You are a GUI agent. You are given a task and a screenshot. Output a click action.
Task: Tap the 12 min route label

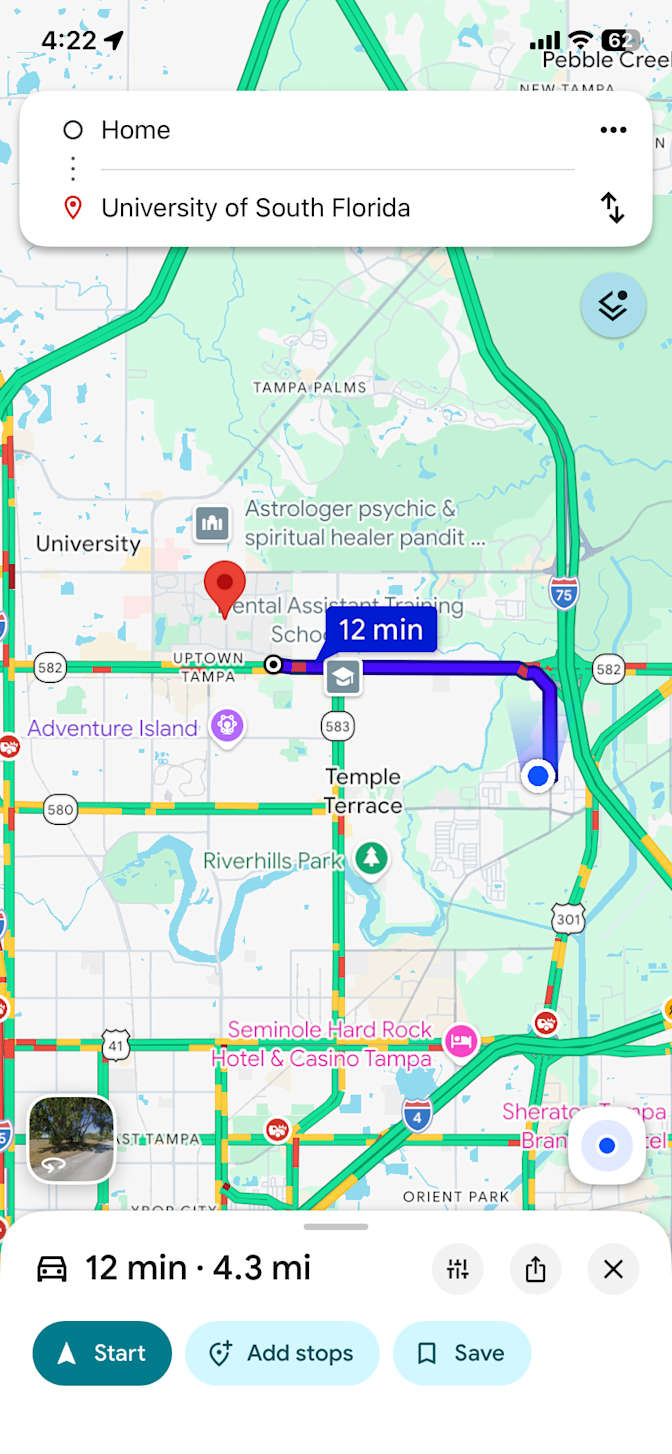click(381, 630)
